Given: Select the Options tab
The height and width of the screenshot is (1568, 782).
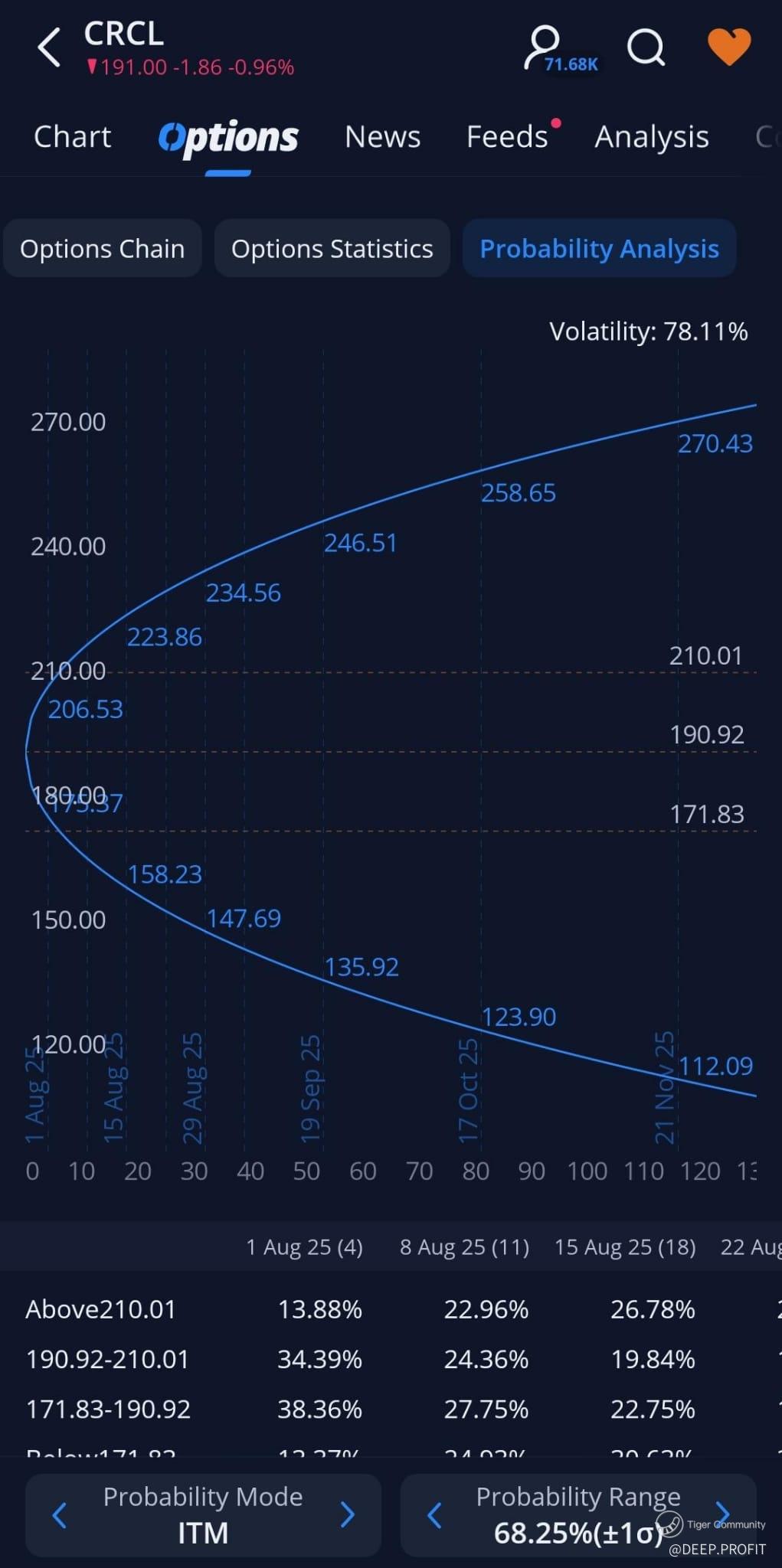Looking at the screenshot, I should [228, 139].
